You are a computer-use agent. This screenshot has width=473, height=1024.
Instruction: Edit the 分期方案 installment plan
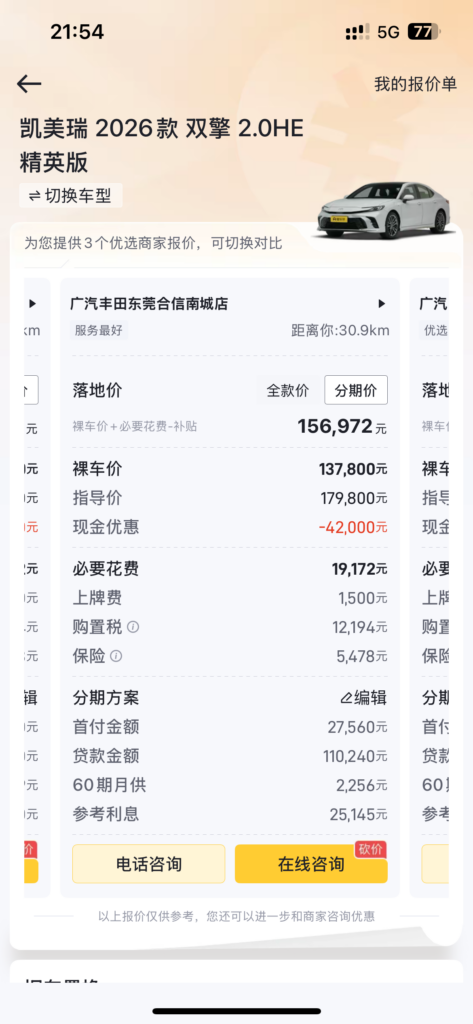(x=364, y=698)
